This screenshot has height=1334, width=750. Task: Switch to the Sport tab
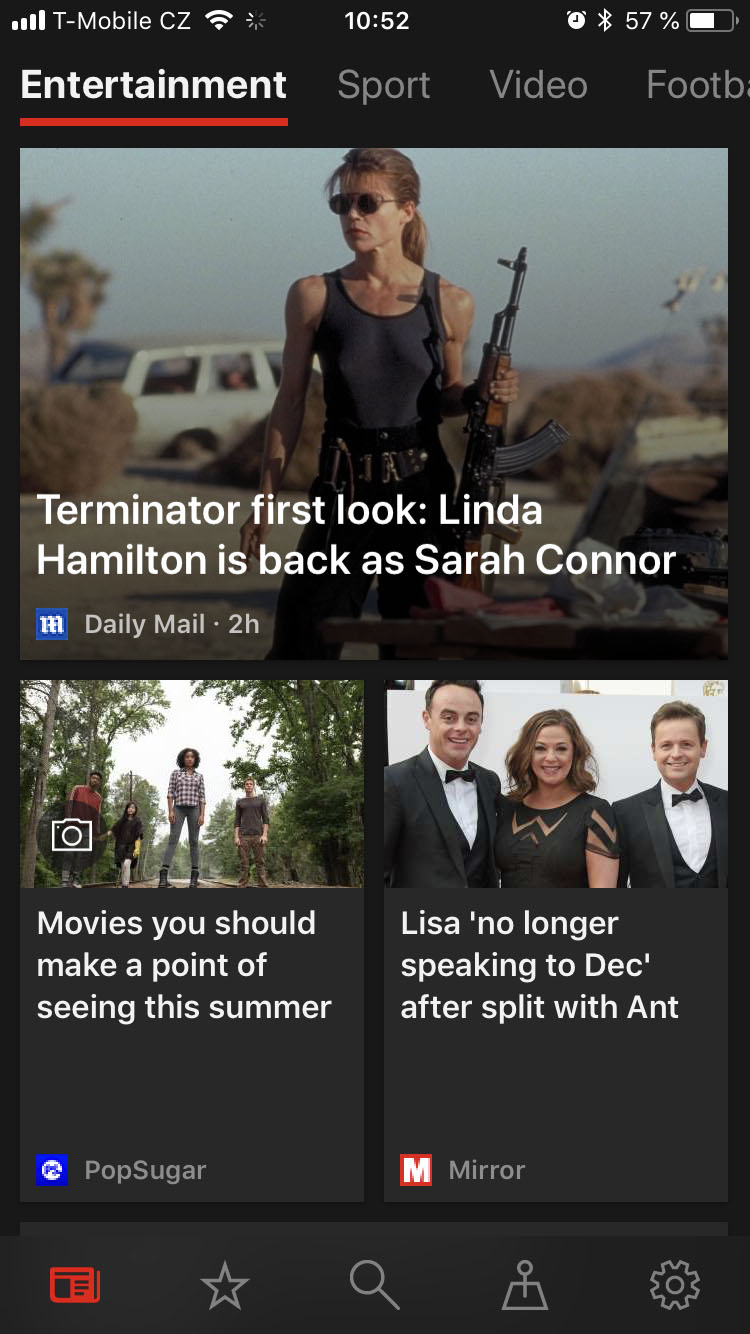pos(384,86)
